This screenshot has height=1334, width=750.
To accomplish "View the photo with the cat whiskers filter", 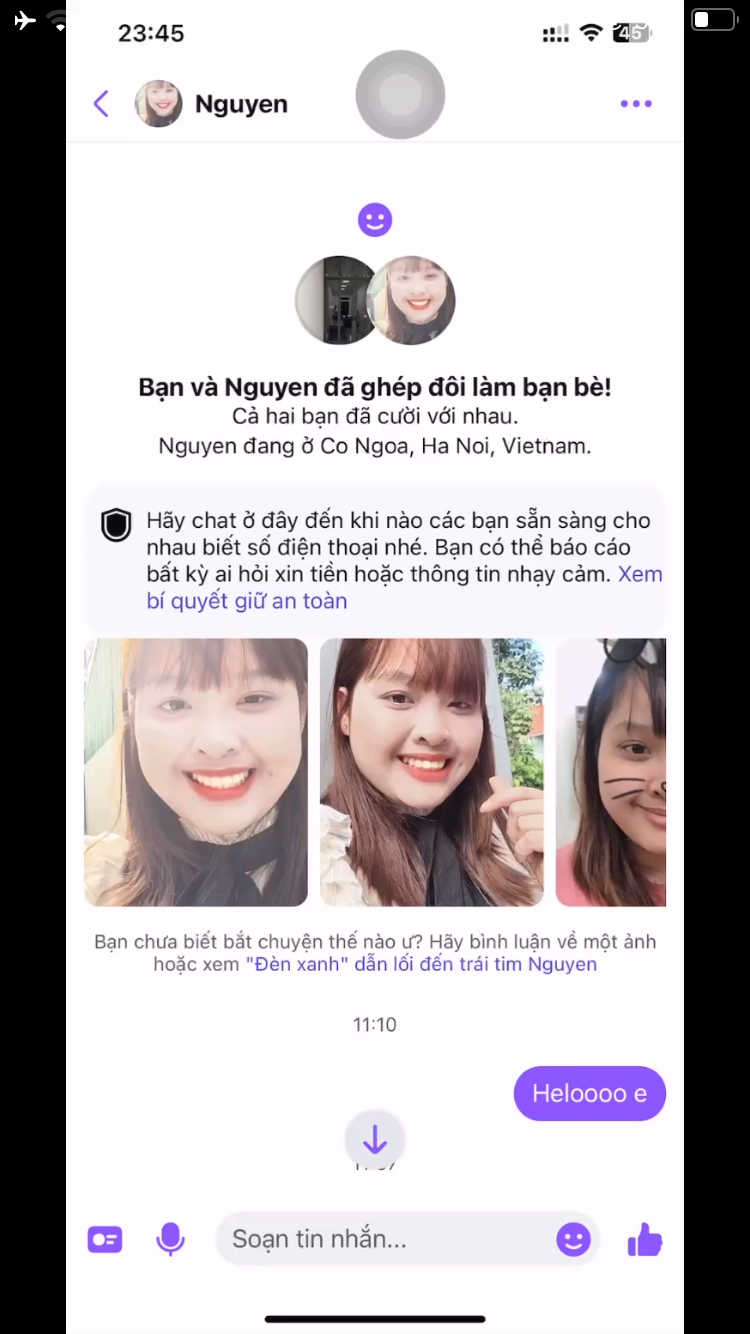I will click(611, 772).
